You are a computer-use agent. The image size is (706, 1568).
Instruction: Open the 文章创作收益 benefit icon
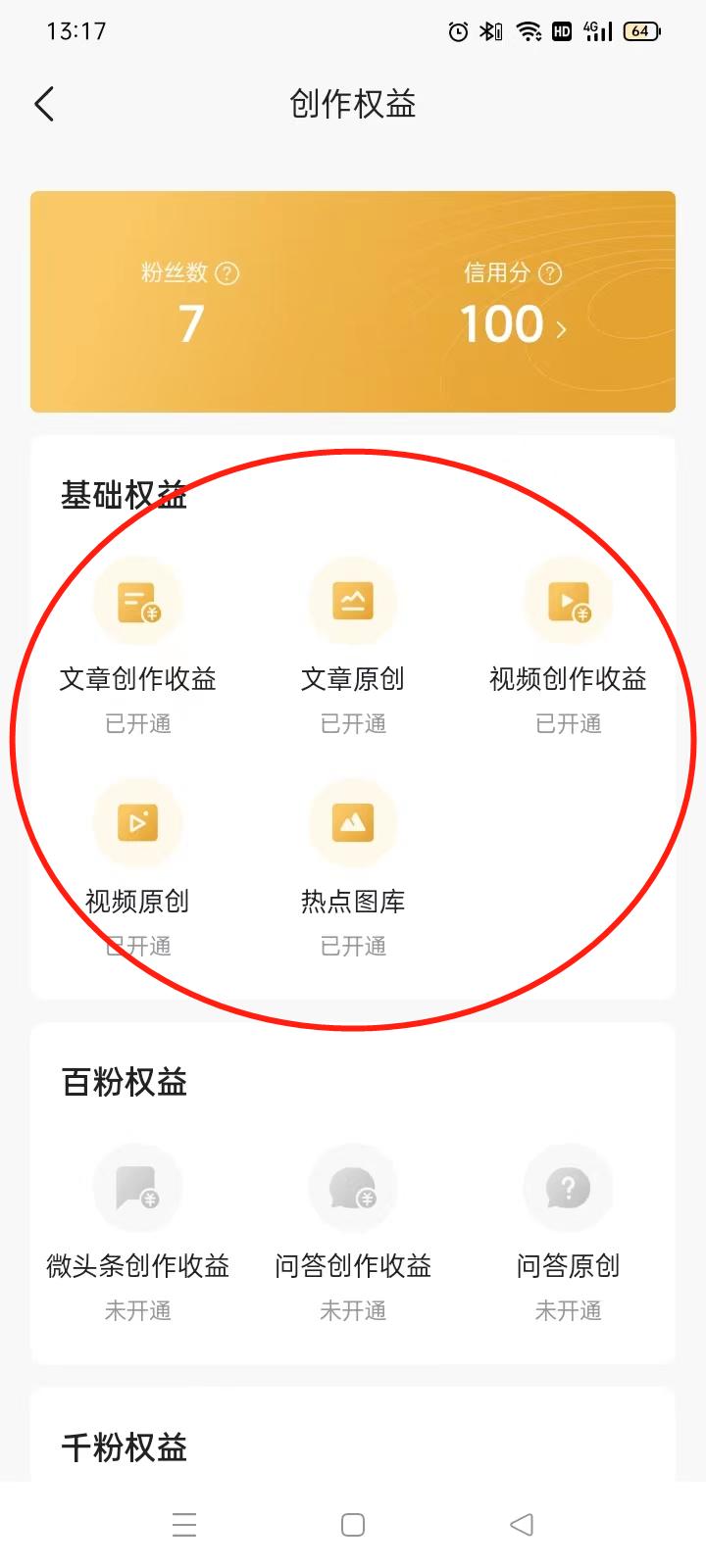(137, 601)
